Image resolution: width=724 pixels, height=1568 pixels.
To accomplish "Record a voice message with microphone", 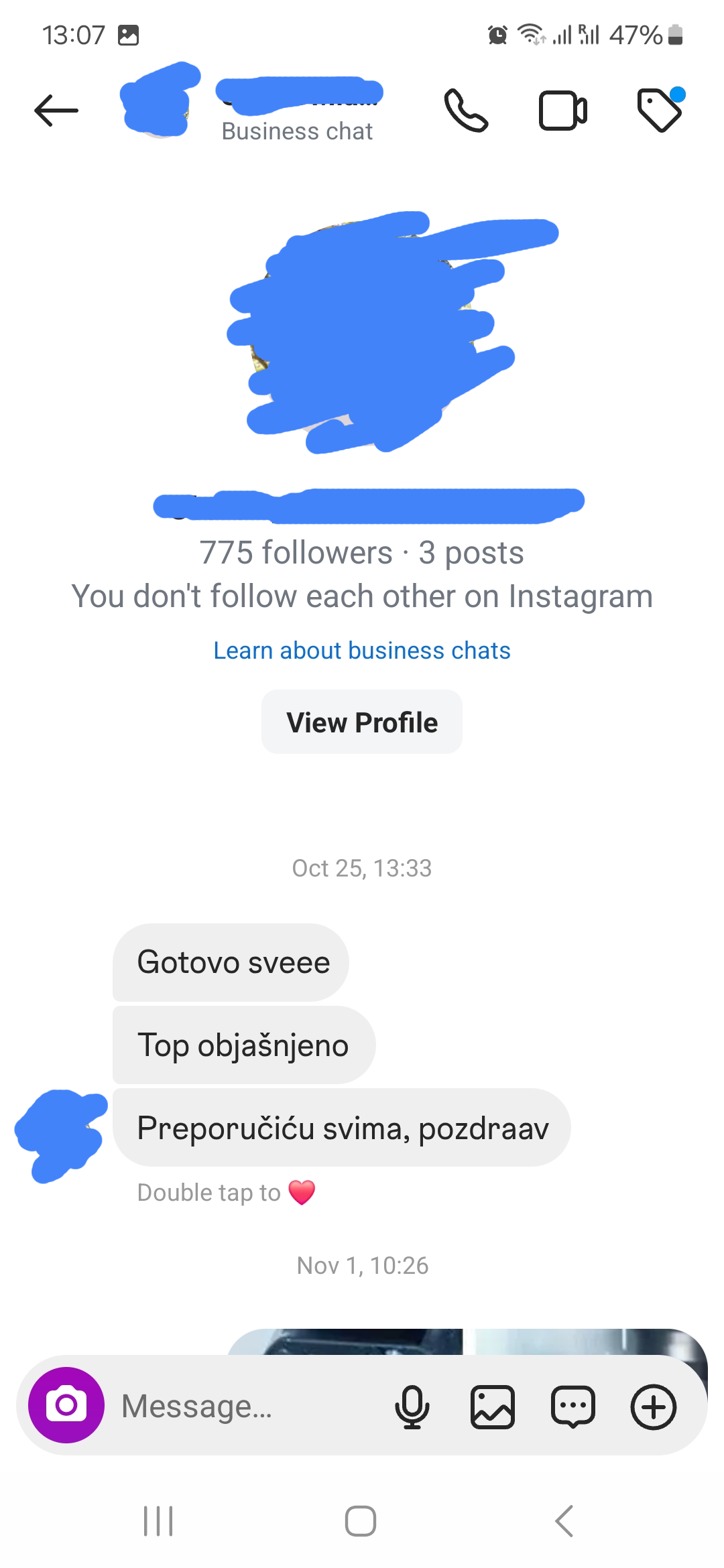I will [412, 1406].
